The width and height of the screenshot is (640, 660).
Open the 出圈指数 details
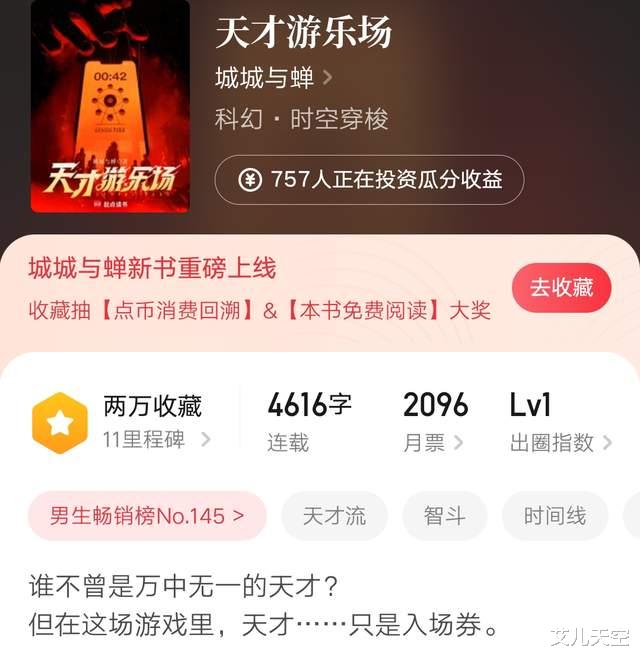561,423
